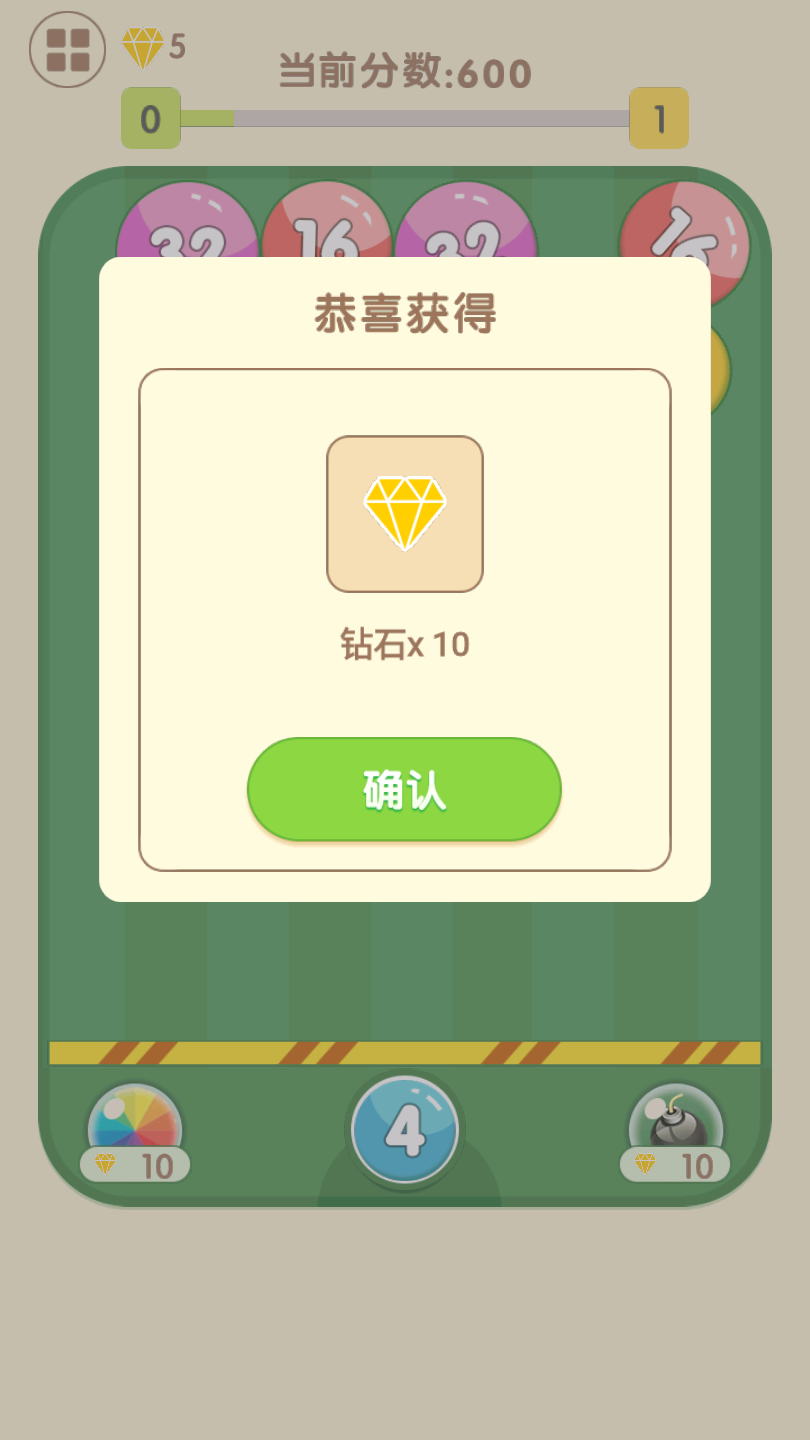The width and height of the screenshot is (810, 1440).
Task: Select the 钻石x10 reward label
Action: pos(404,645)
